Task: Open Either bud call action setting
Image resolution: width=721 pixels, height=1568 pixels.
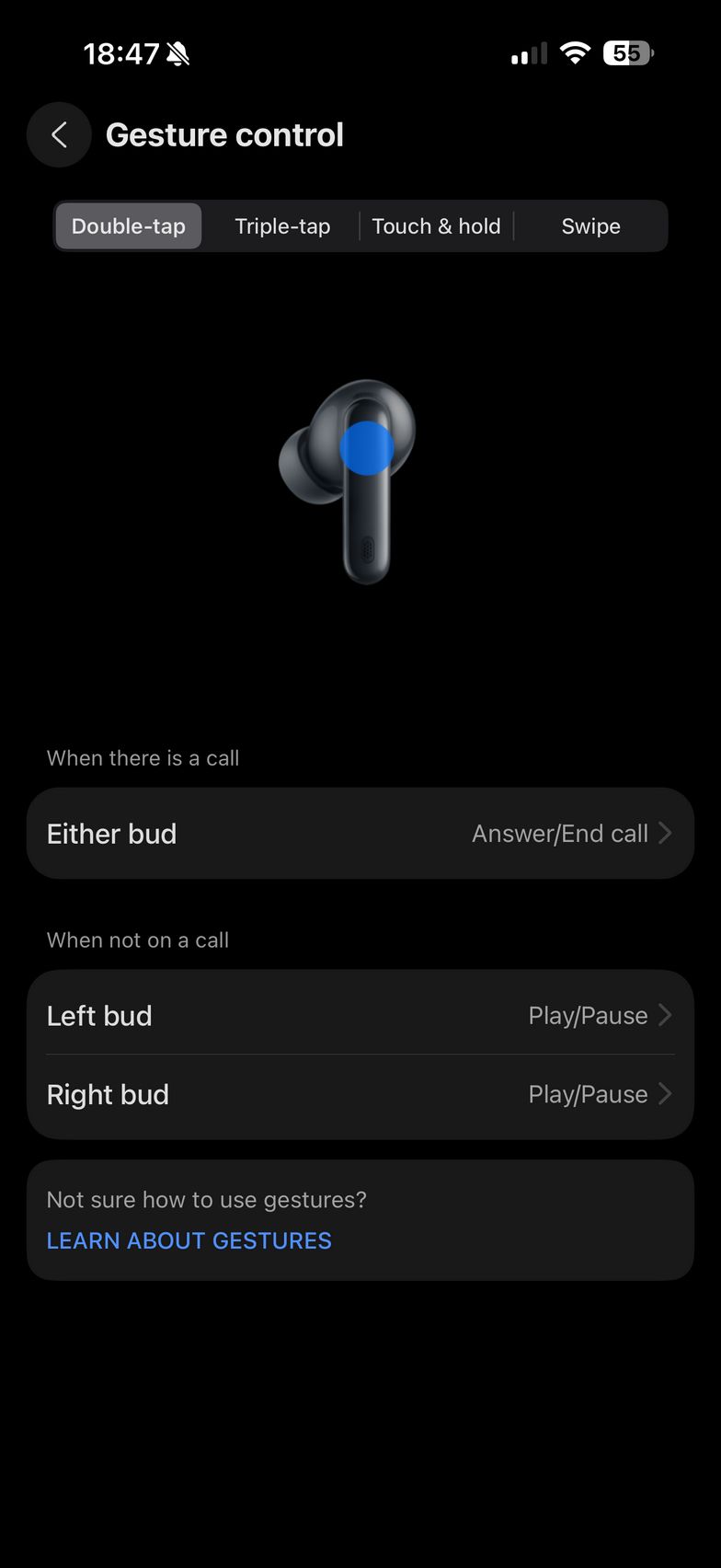Action: (360, 834)
